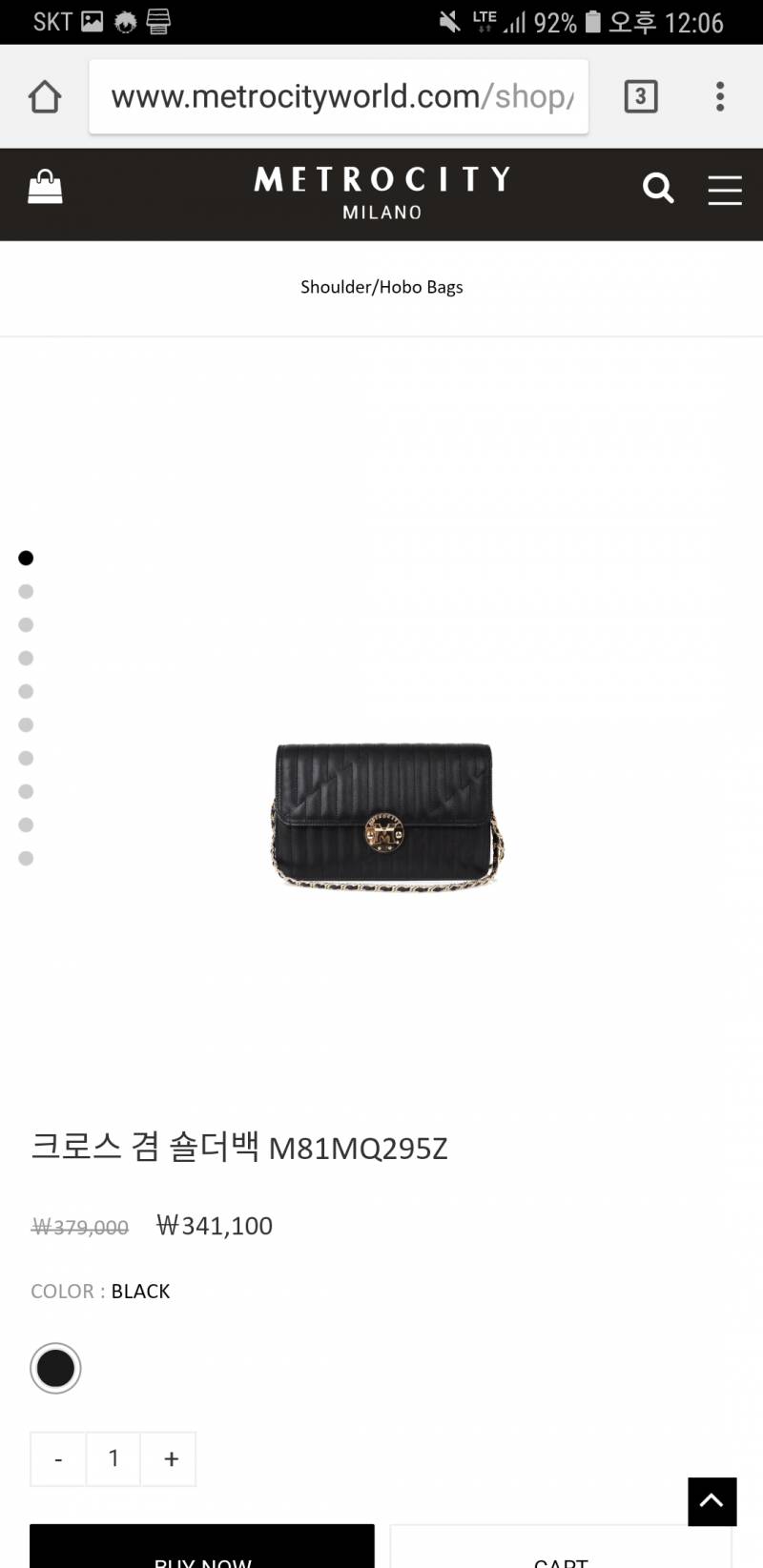Open the browser tab switcher
Screen dimensions: 763x1568
[641, 96]
